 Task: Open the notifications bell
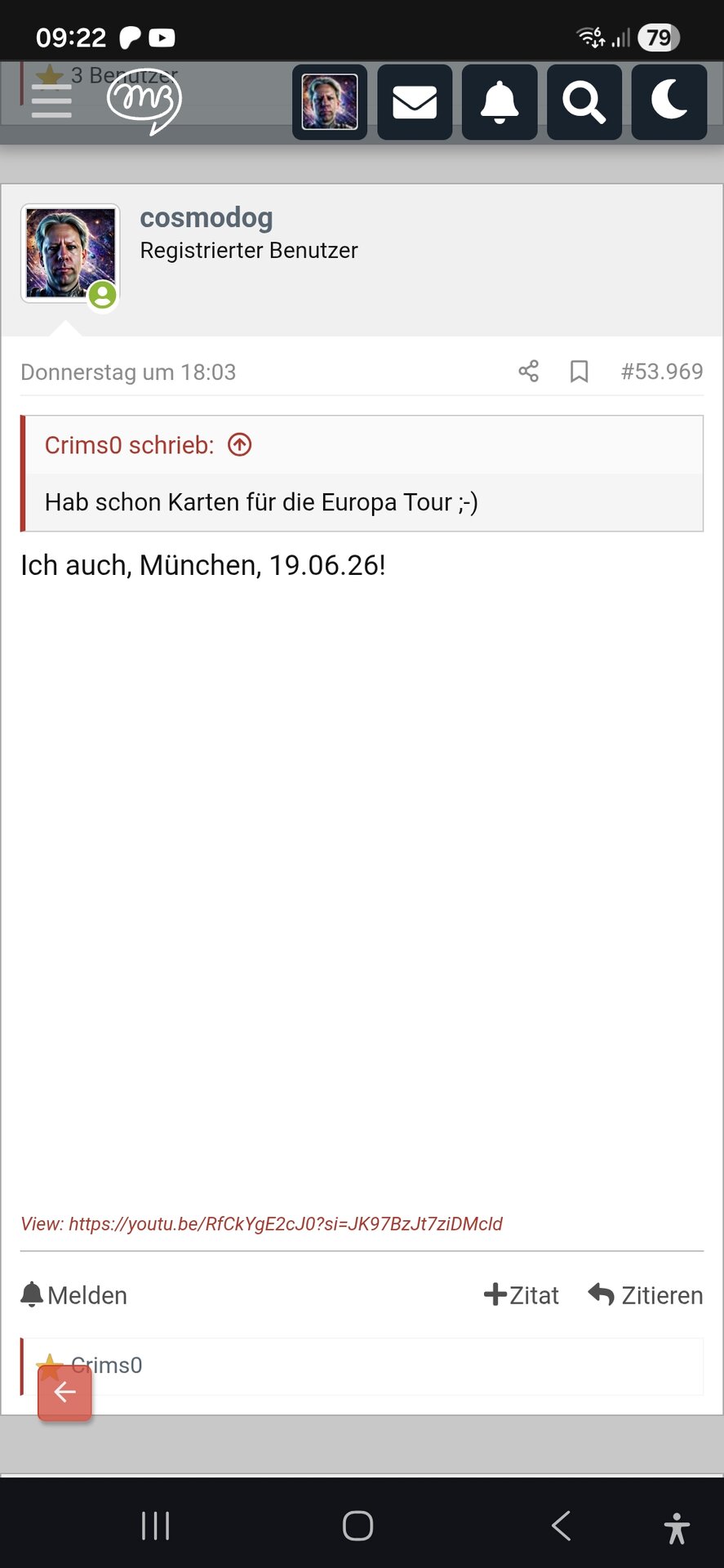(x=500, y=102)
